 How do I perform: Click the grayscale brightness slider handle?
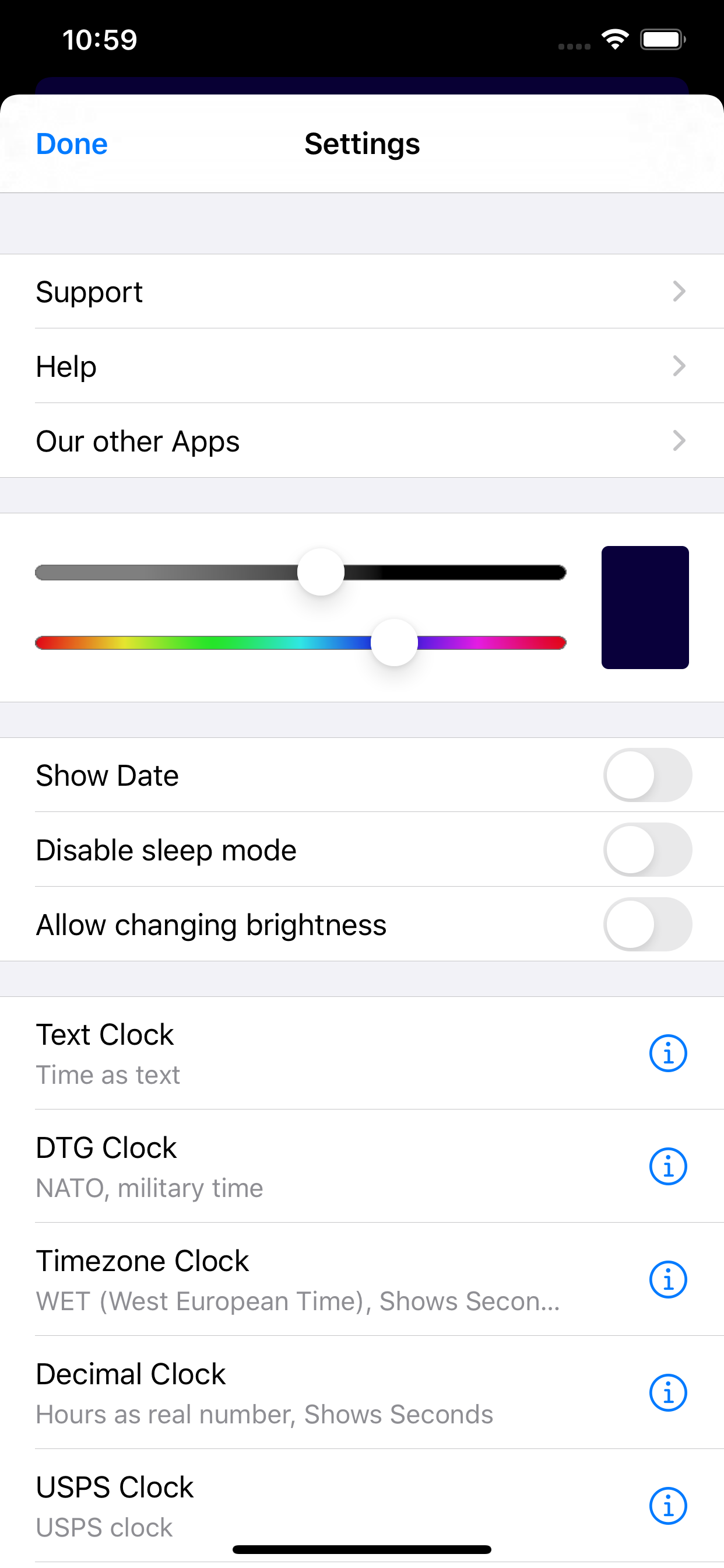319,571
